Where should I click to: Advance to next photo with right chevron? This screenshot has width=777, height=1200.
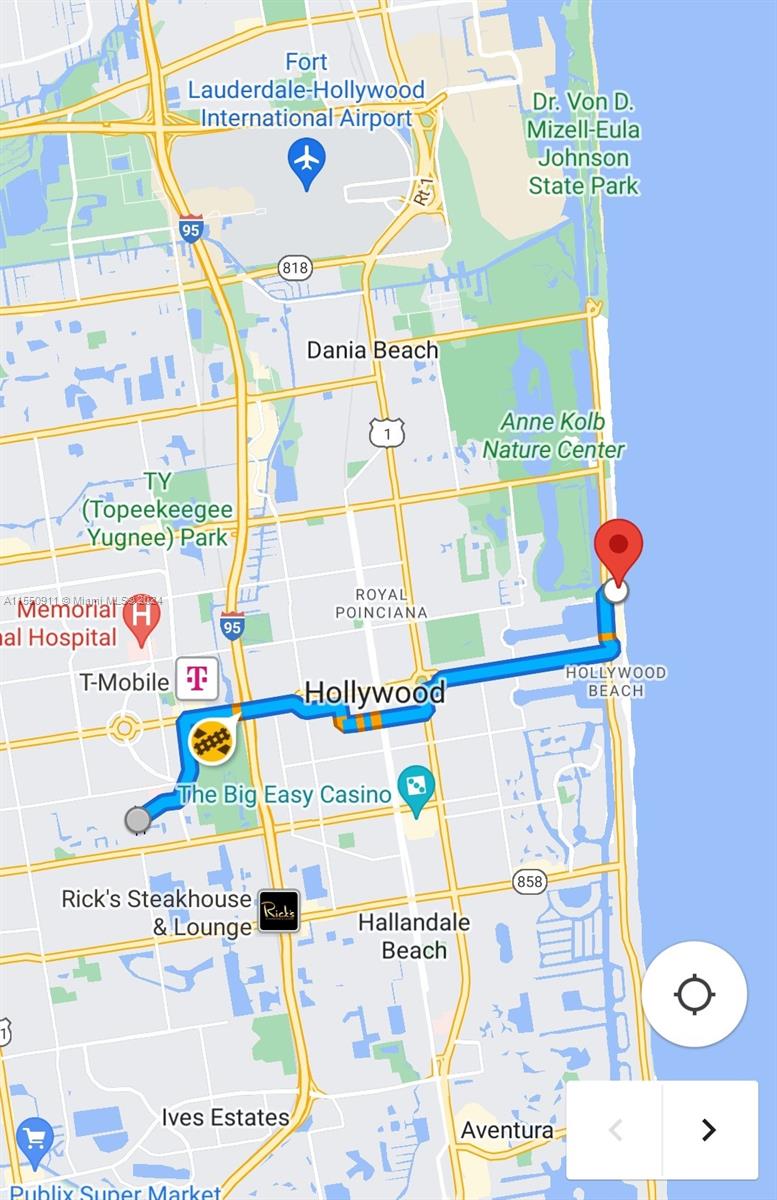tap(707, 1129)
